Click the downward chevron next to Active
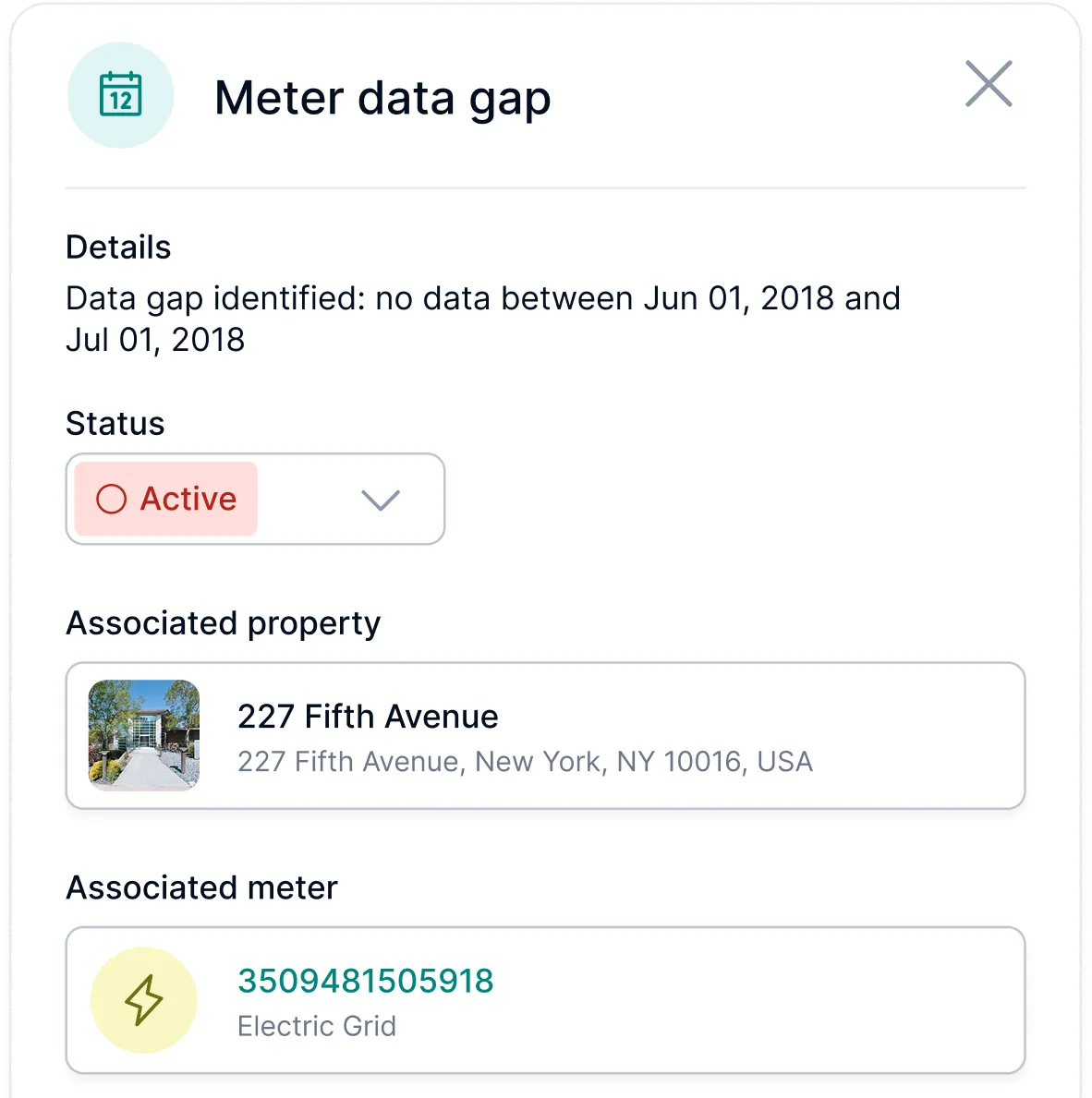This screenshot has width=1092, height=1098. [x=379, y=500]
